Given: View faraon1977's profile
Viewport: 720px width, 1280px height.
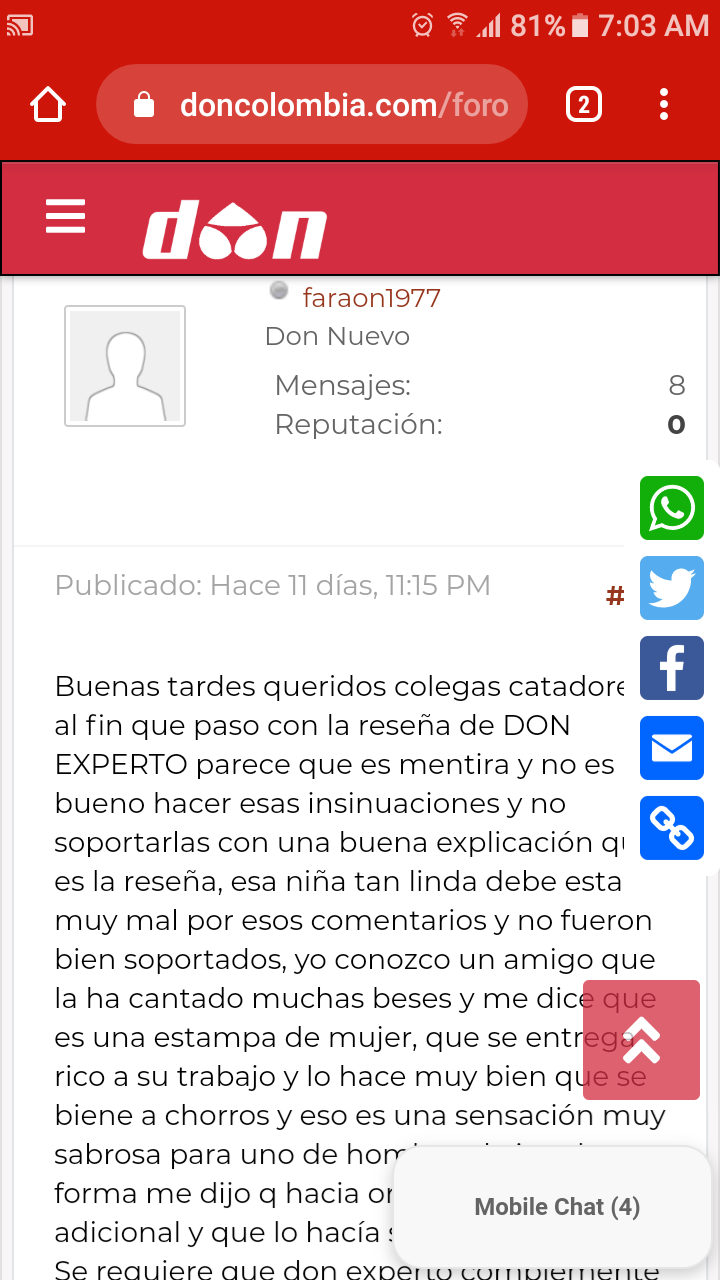Looking at the screenshot, I should (371, 298).
